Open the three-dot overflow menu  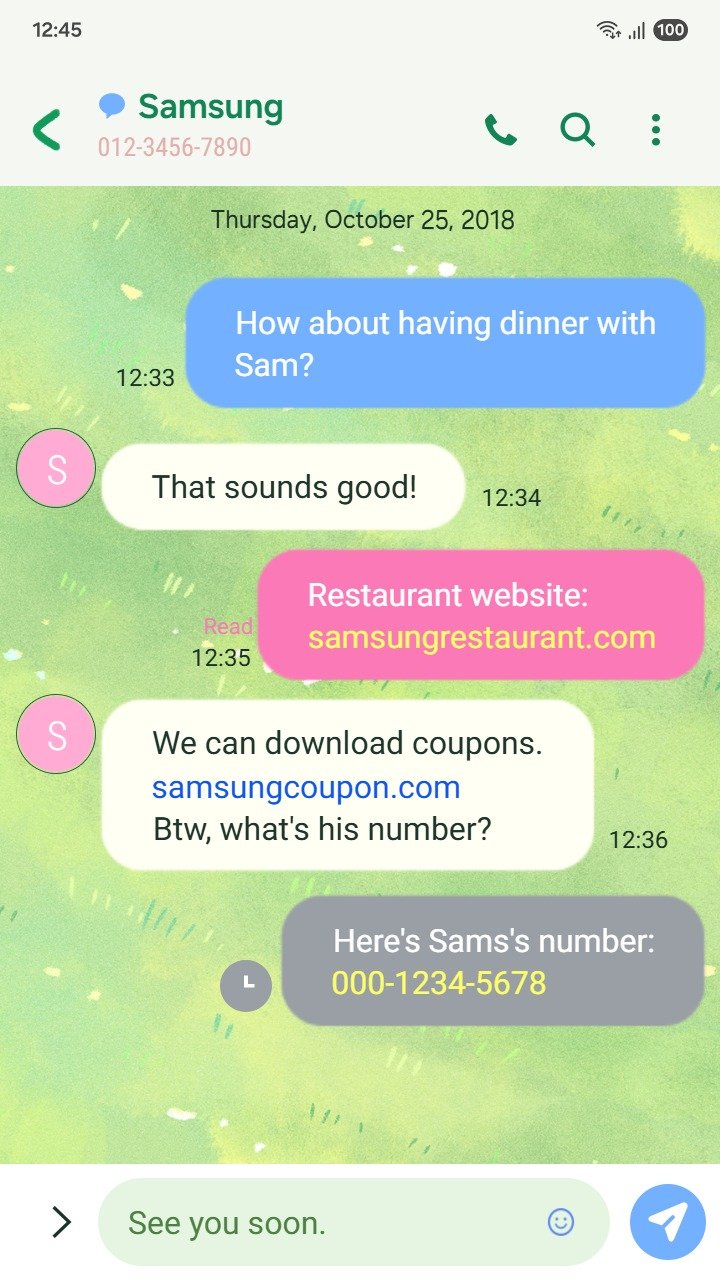[x=655, y=130]
